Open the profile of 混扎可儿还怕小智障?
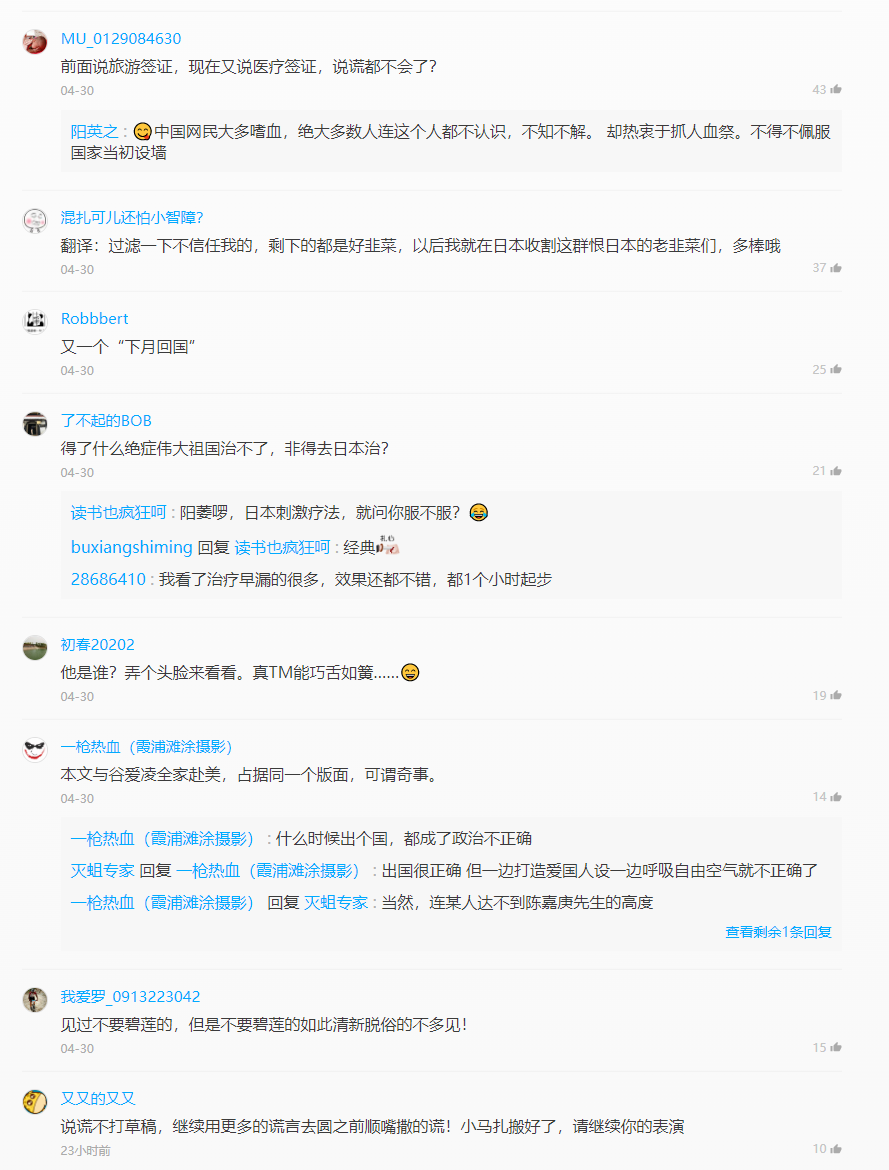The height and width of the screenshot is (1170, 889). (132, 217)
